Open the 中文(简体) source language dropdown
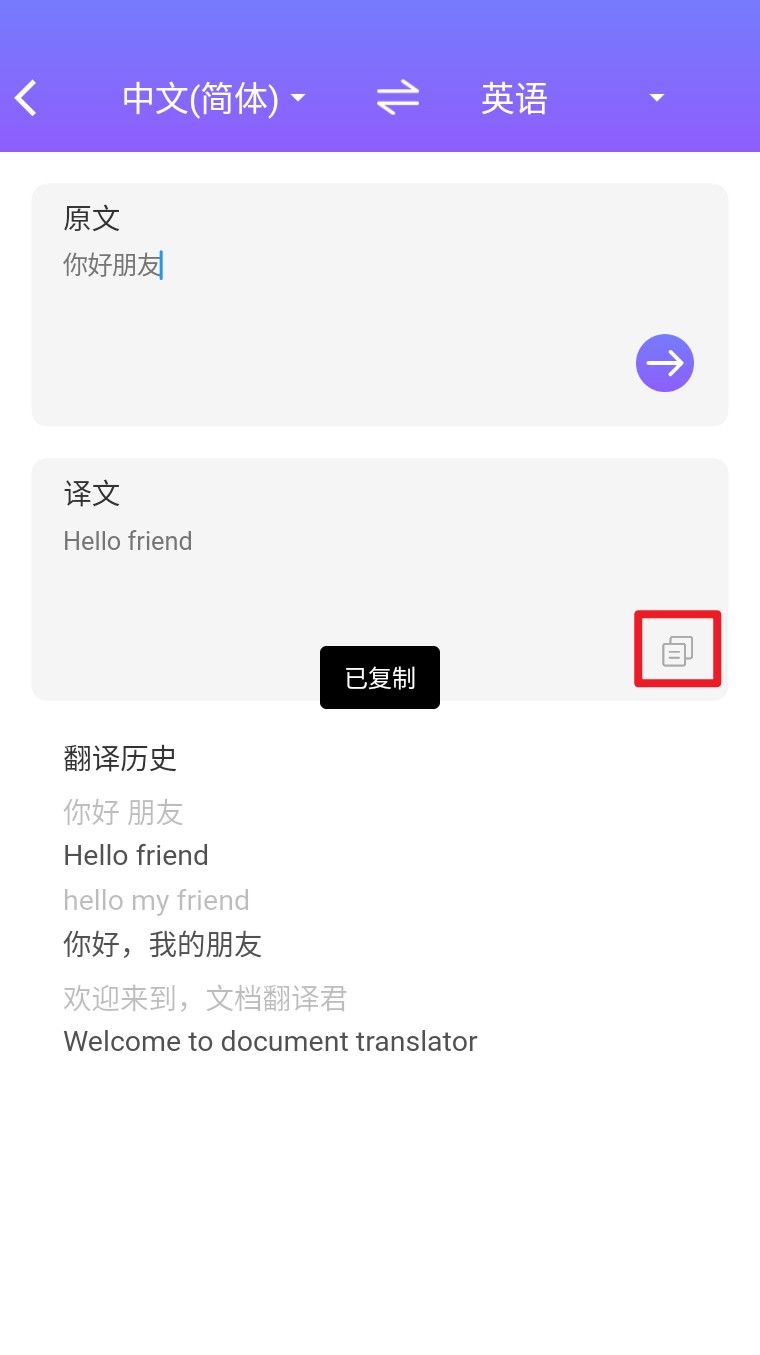Viewport: 760px width, 1355px height. (214, 98)
